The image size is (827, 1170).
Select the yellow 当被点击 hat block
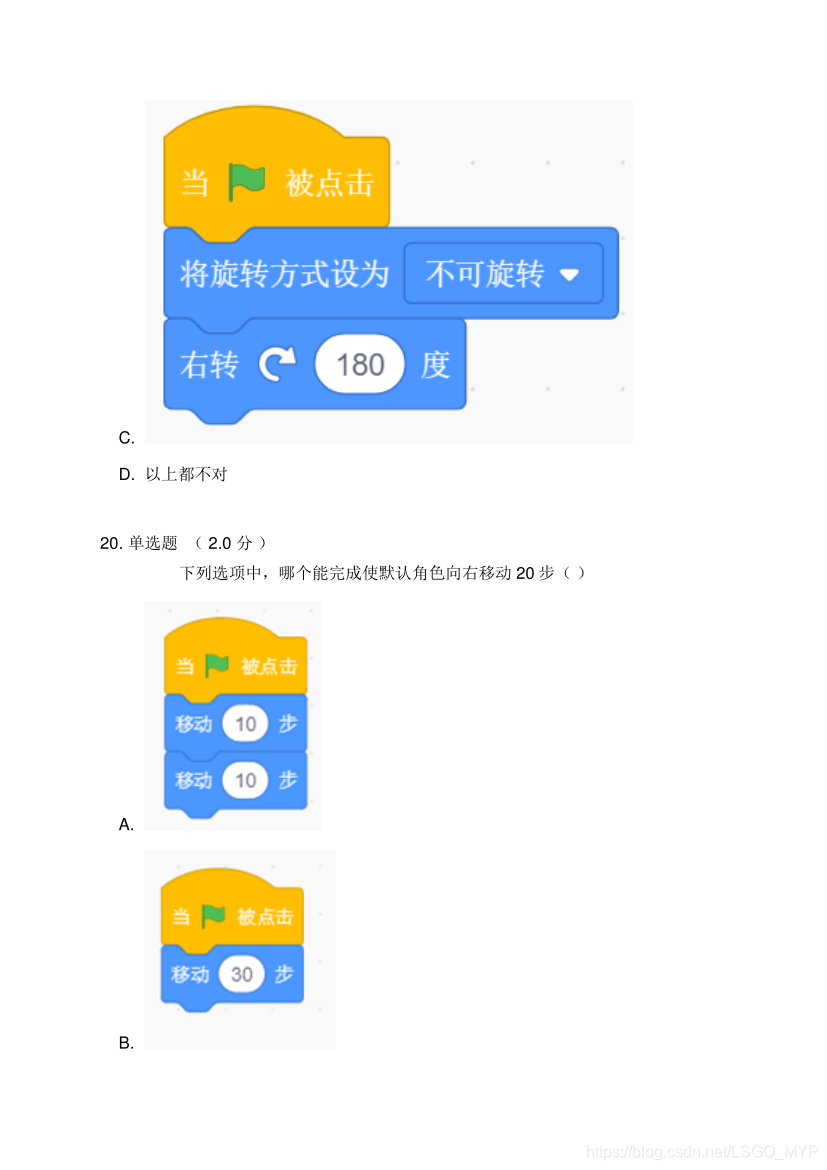point(277,178)
